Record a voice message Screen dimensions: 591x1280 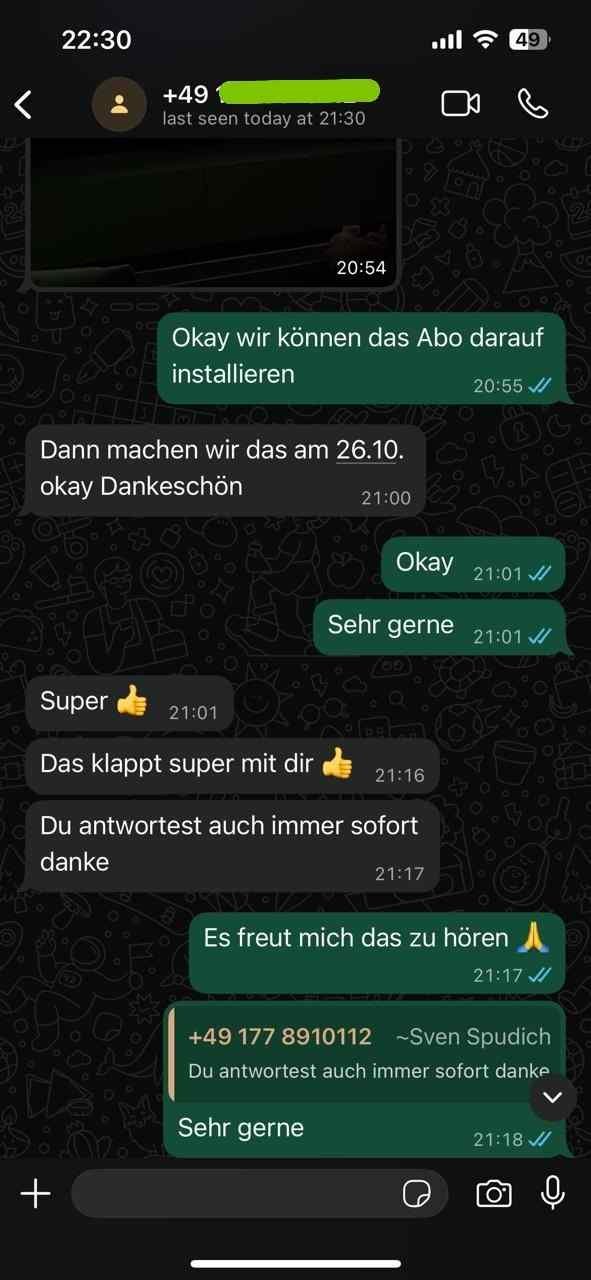[552, 1193]
